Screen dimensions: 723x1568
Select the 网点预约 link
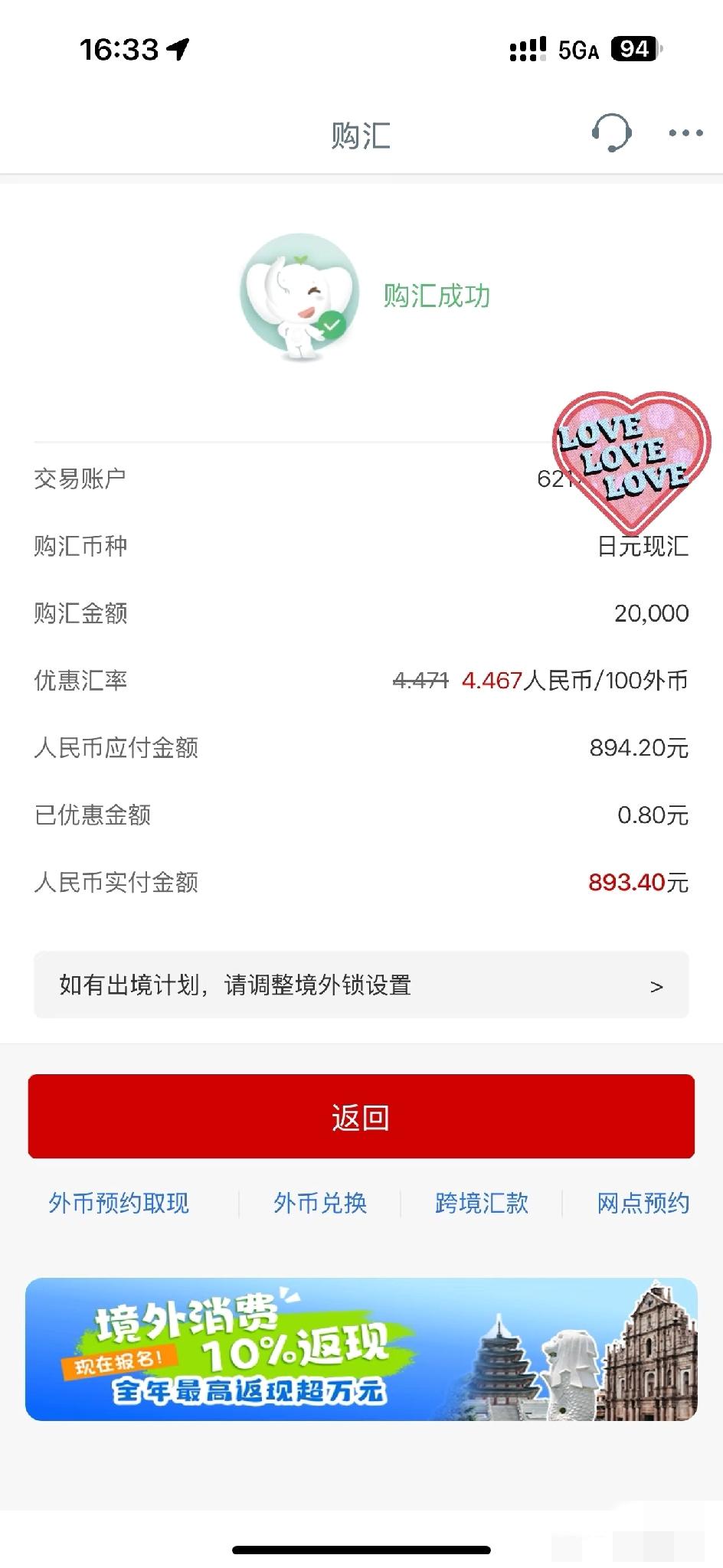point(643,1204)
